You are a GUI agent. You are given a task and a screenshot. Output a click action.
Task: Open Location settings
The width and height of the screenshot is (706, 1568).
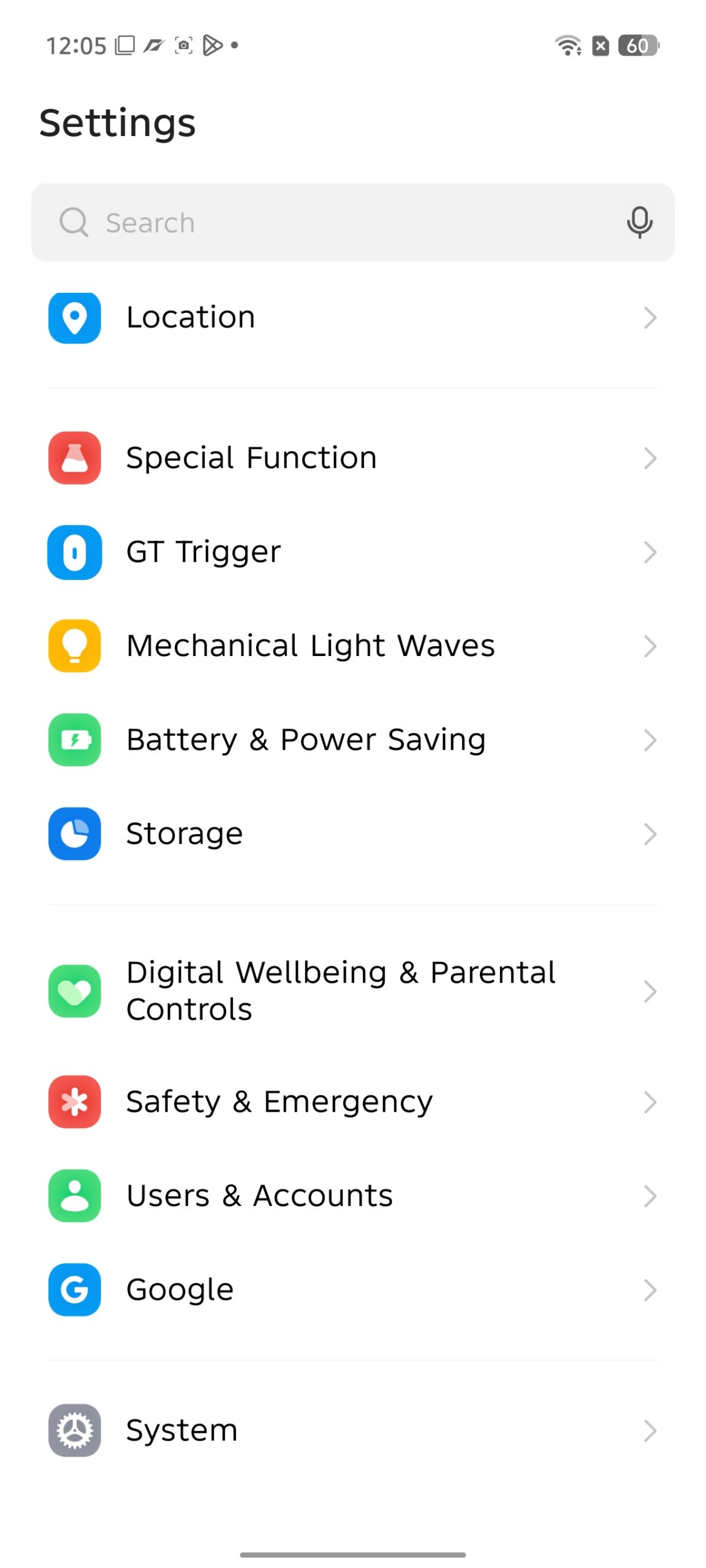pos(352,317)
